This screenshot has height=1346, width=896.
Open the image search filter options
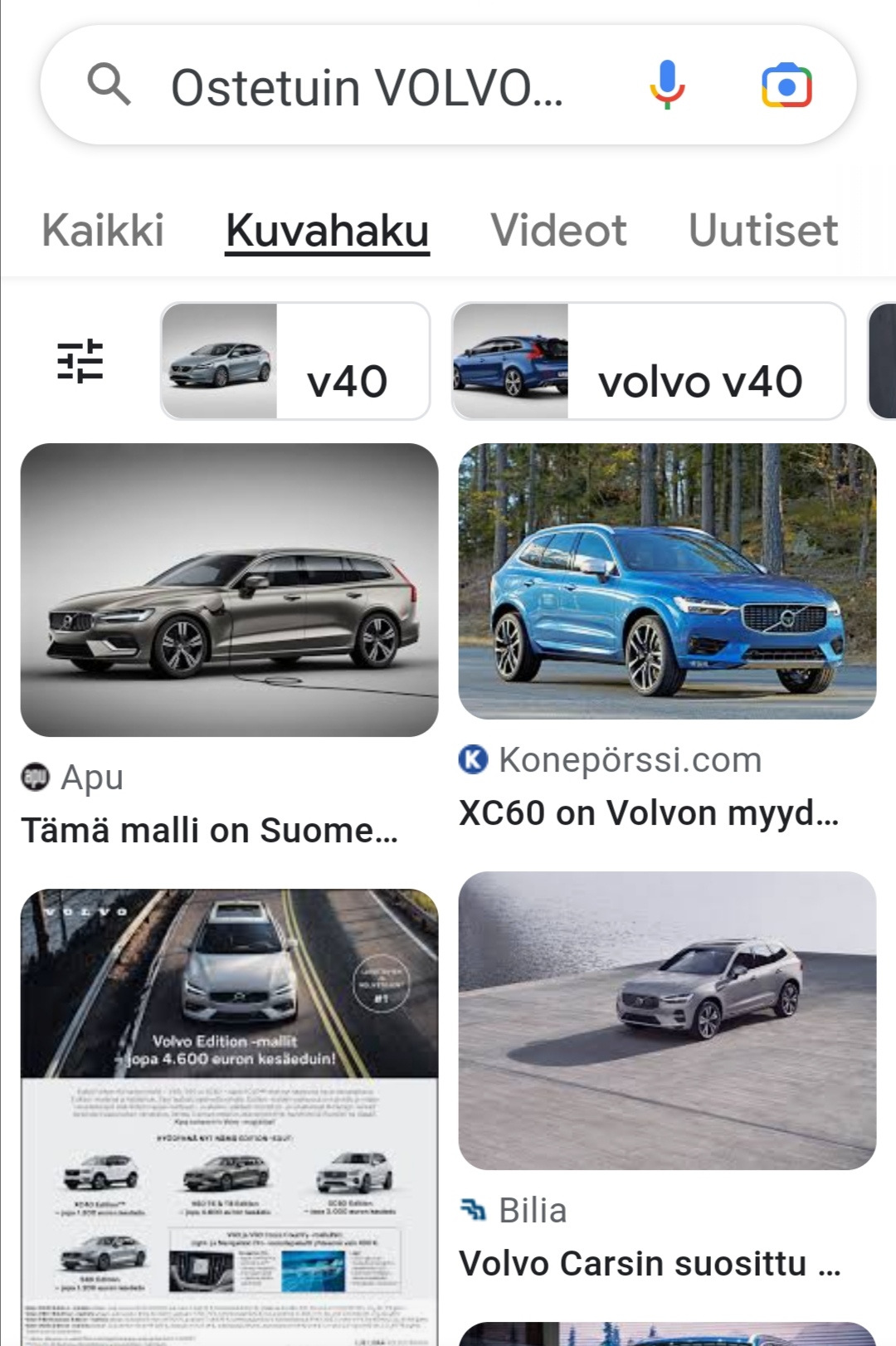tap(80, 361)
